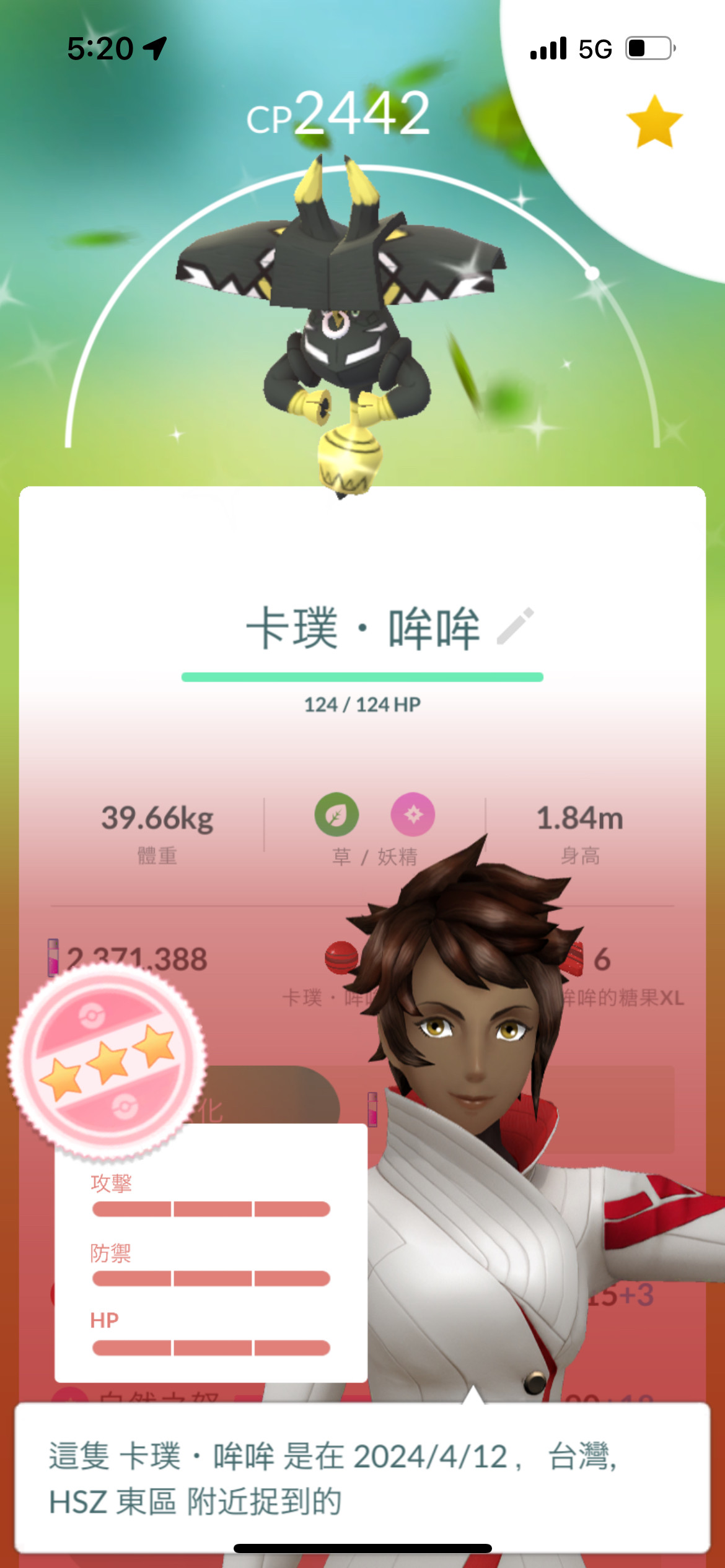Tap the appraisal speech bubble to continue
This screenshot has width=725, height=1568.
(x=362, y=1478)
